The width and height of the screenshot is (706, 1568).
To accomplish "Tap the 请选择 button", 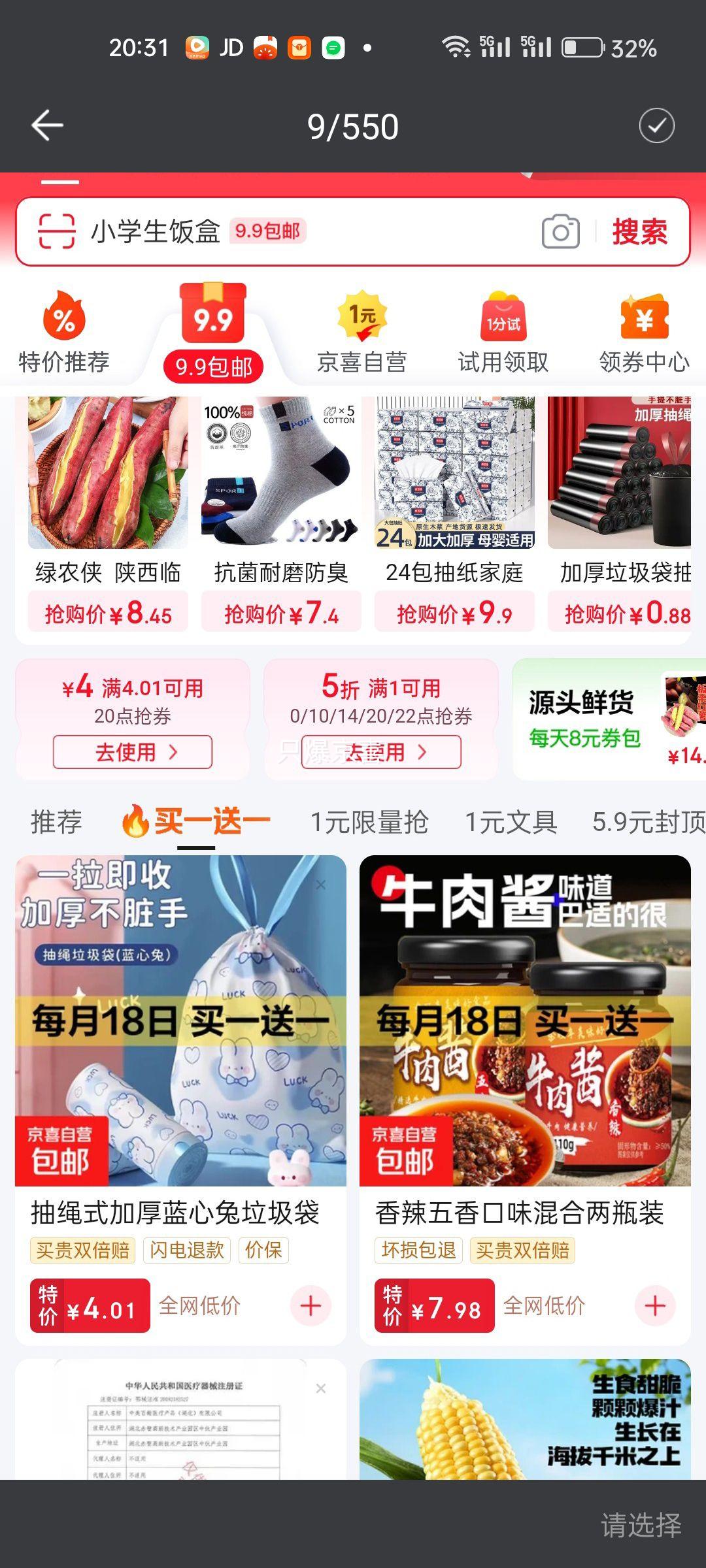I will [x=641, y=1524].
